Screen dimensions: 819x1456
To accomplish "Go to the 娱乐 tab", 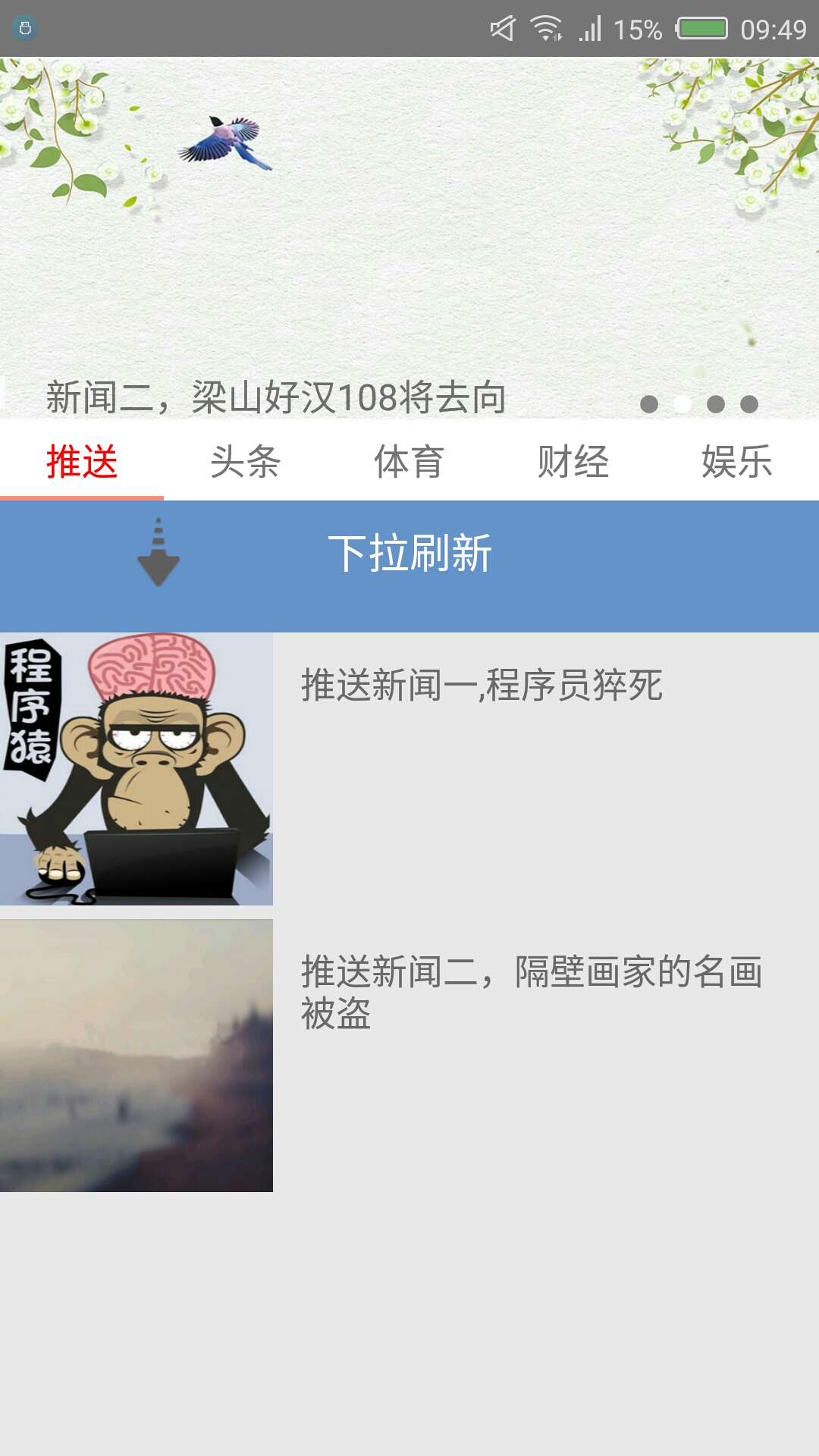I will click(737, 461).
